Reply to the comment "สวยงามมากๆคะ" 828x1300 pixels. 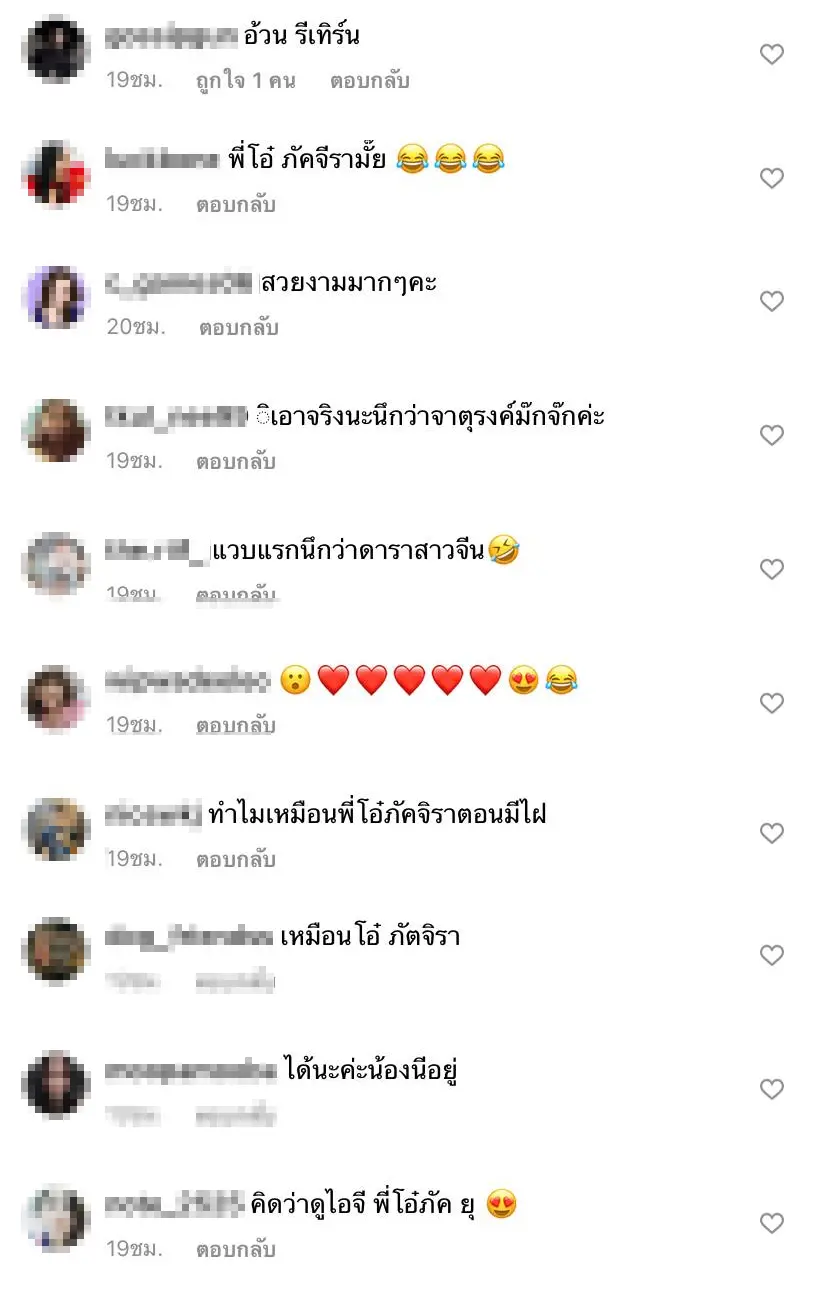238,327
